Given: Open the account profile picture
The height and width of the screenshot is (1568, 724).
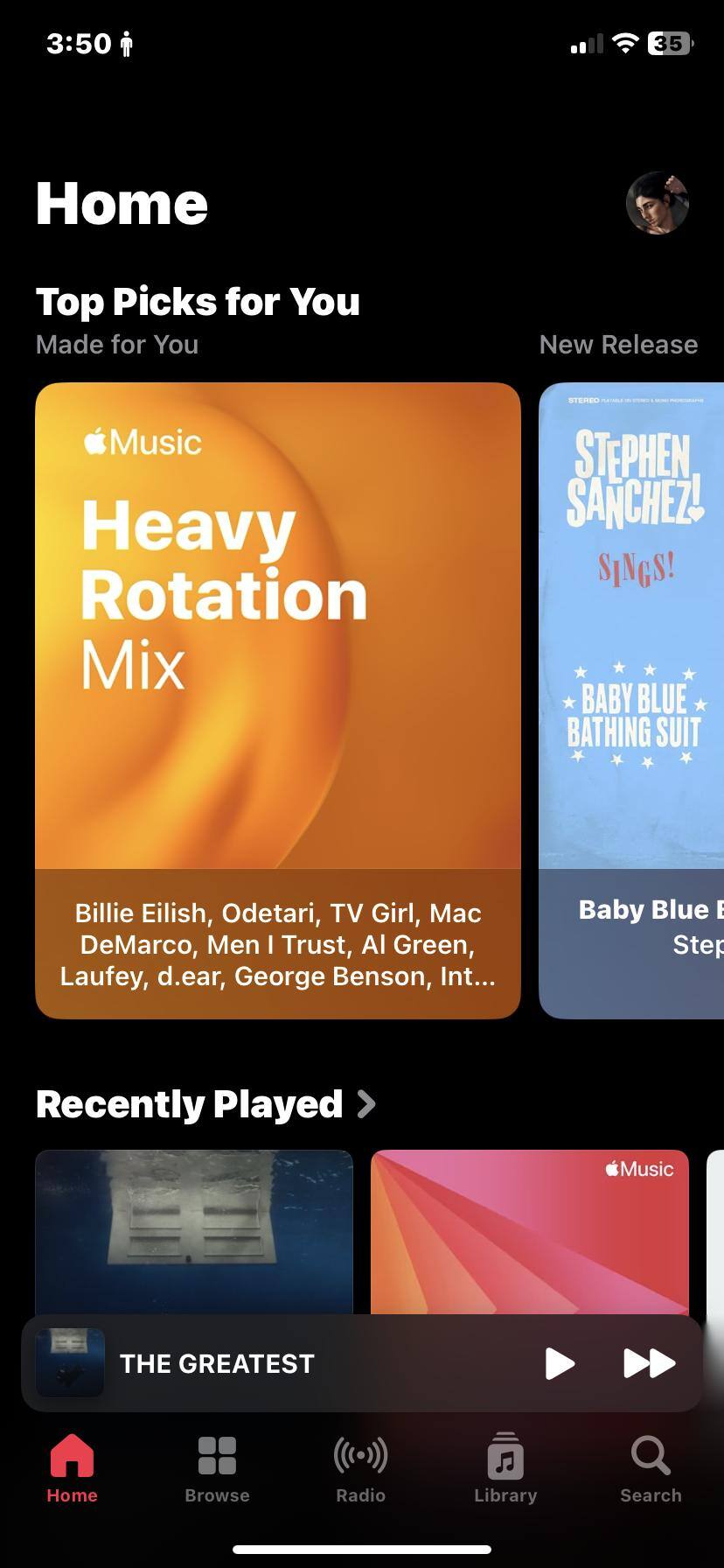Looking at the screenshot, I should (658, 204).
